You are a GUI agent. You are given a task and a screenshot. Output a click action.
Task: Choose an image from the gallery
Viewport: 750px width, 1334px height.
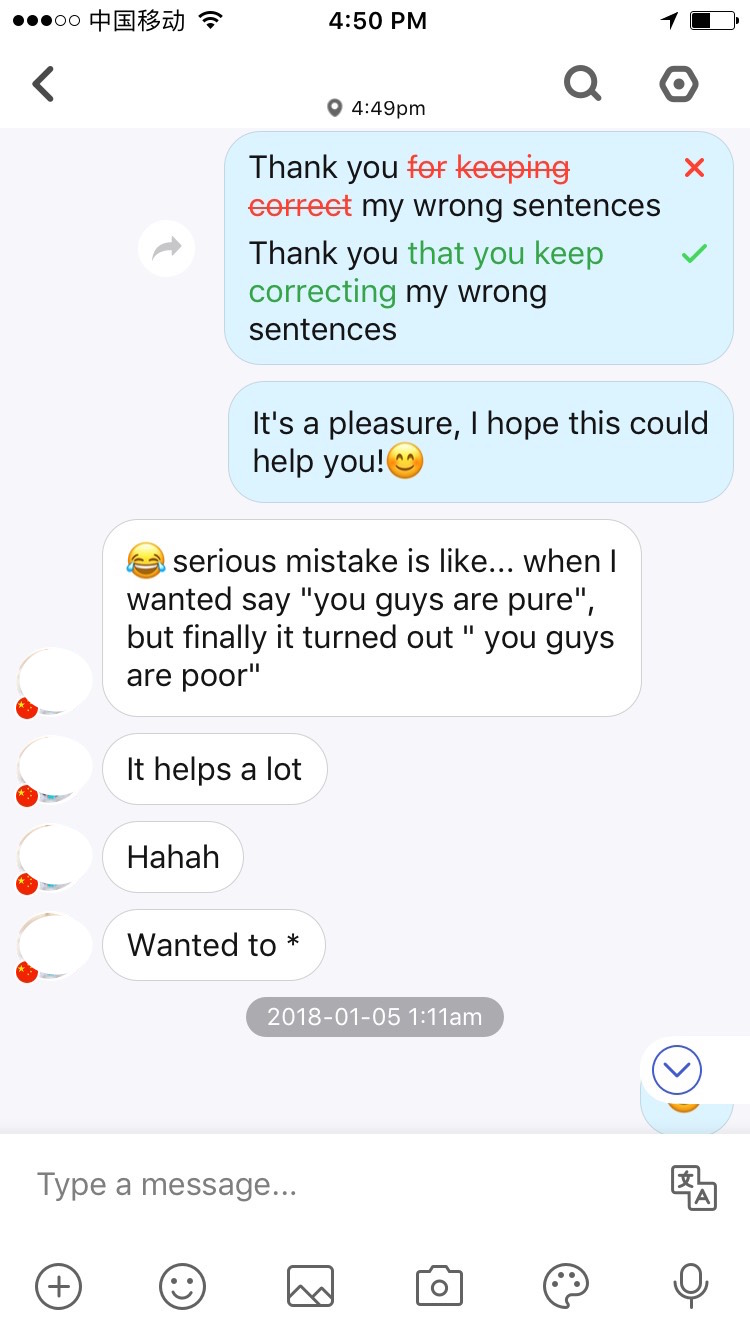[310, 1285]
